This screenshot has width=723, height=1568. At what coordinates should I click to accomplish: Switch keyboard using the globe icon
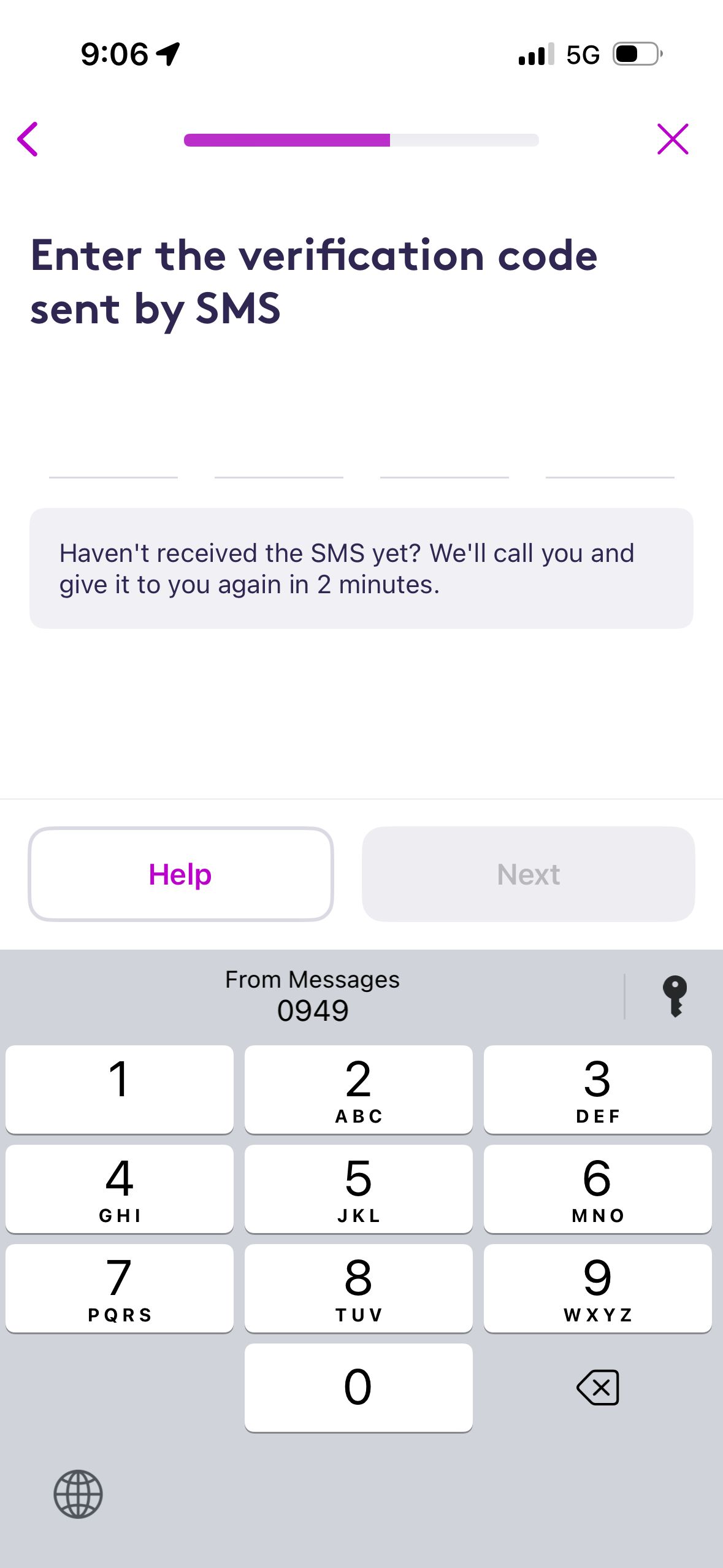(x=78, y=1494)
